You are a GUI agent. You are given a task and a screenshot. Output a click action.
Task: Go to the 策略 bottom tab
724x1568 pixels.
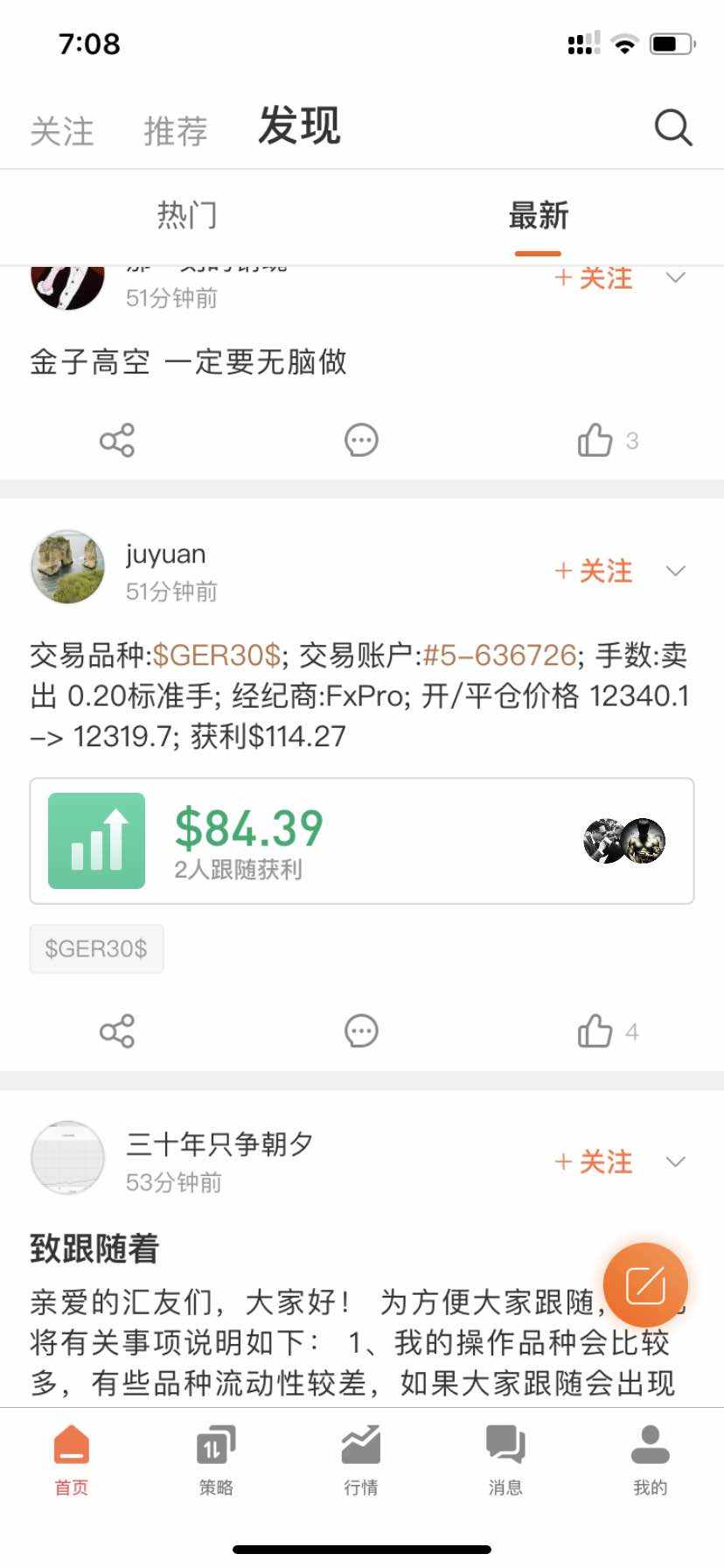216,1460
